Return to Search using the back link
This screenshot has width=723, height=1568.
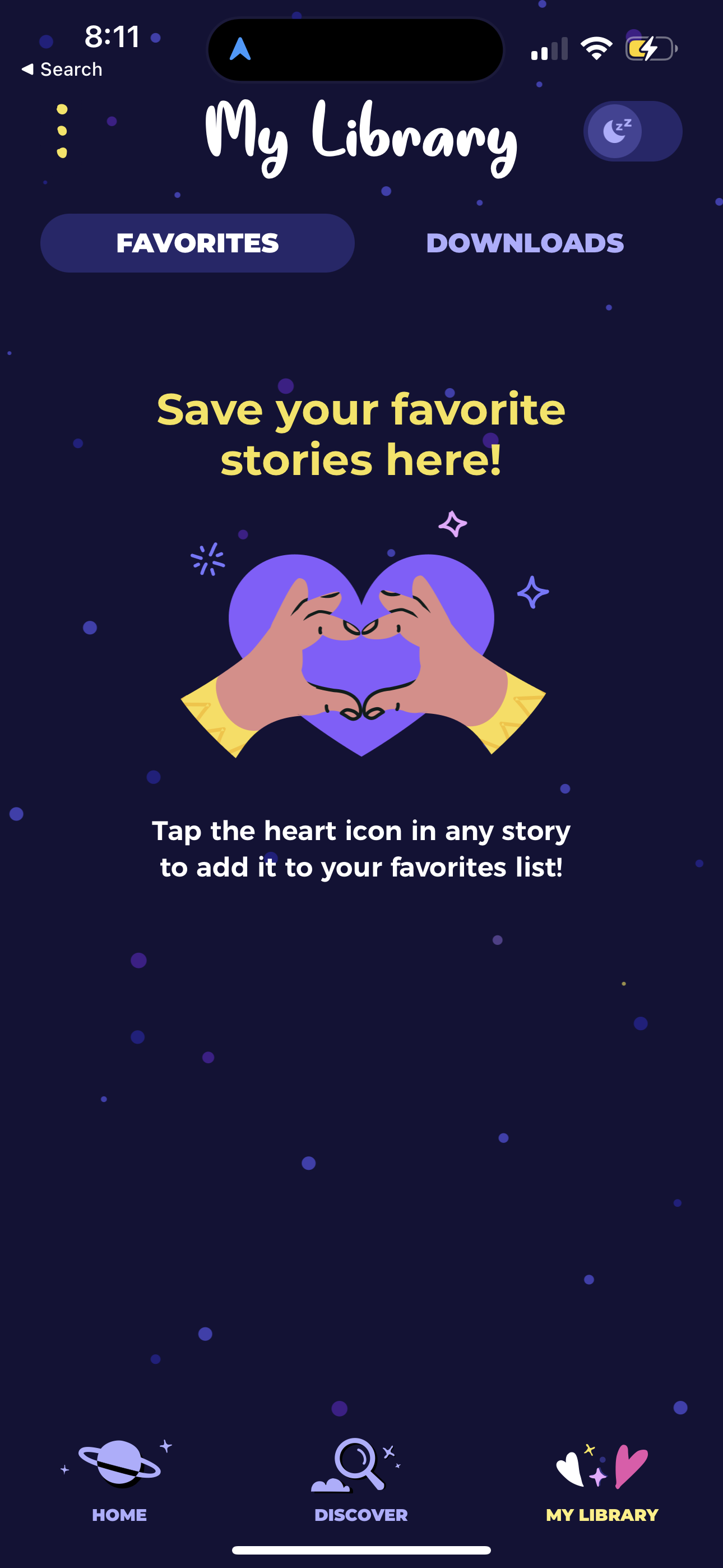tap(62, 68)
